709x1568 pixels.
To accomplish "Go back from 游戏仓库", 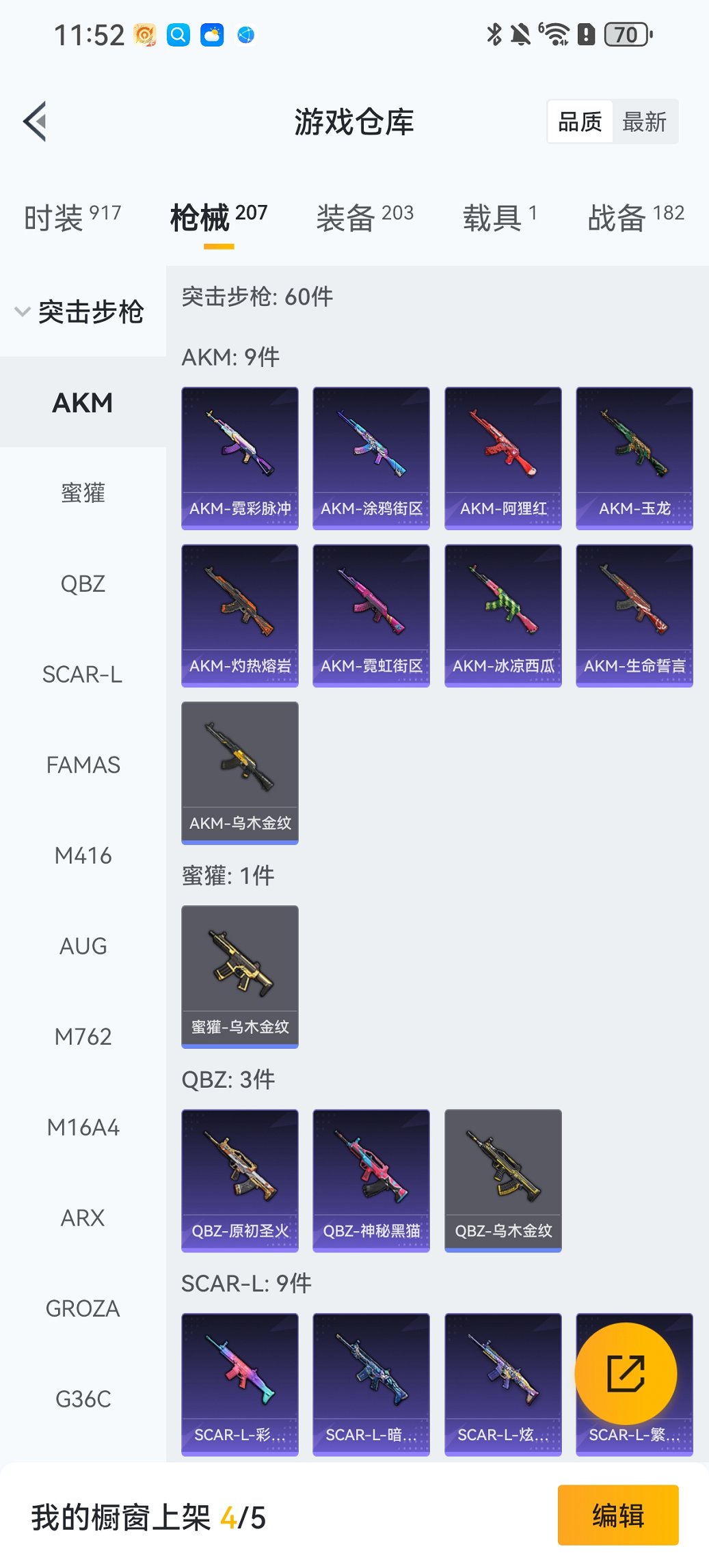I will 36,122.
